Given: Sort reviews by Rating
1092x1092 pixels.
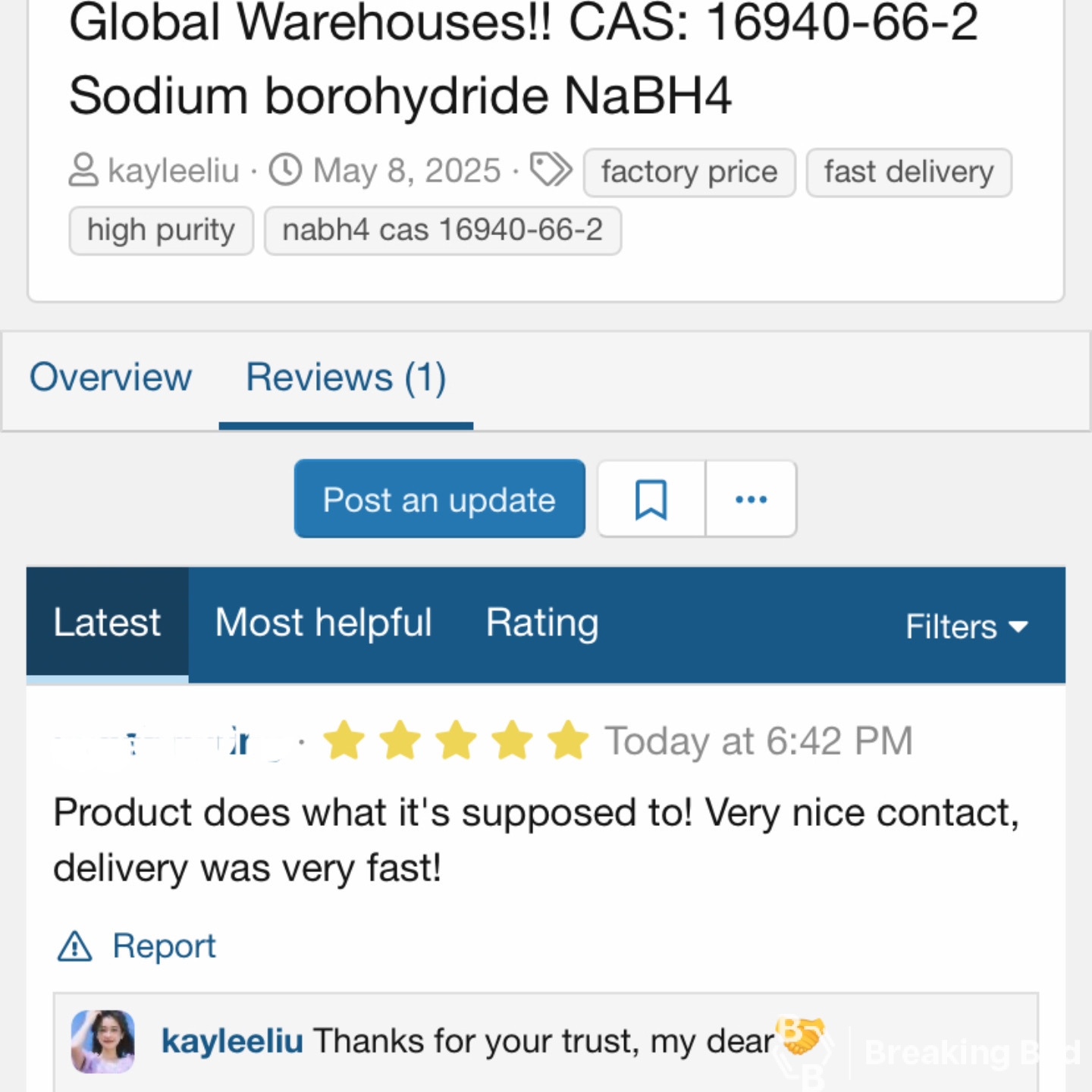Looking at the screenshot, I should [x=542, y=623].
